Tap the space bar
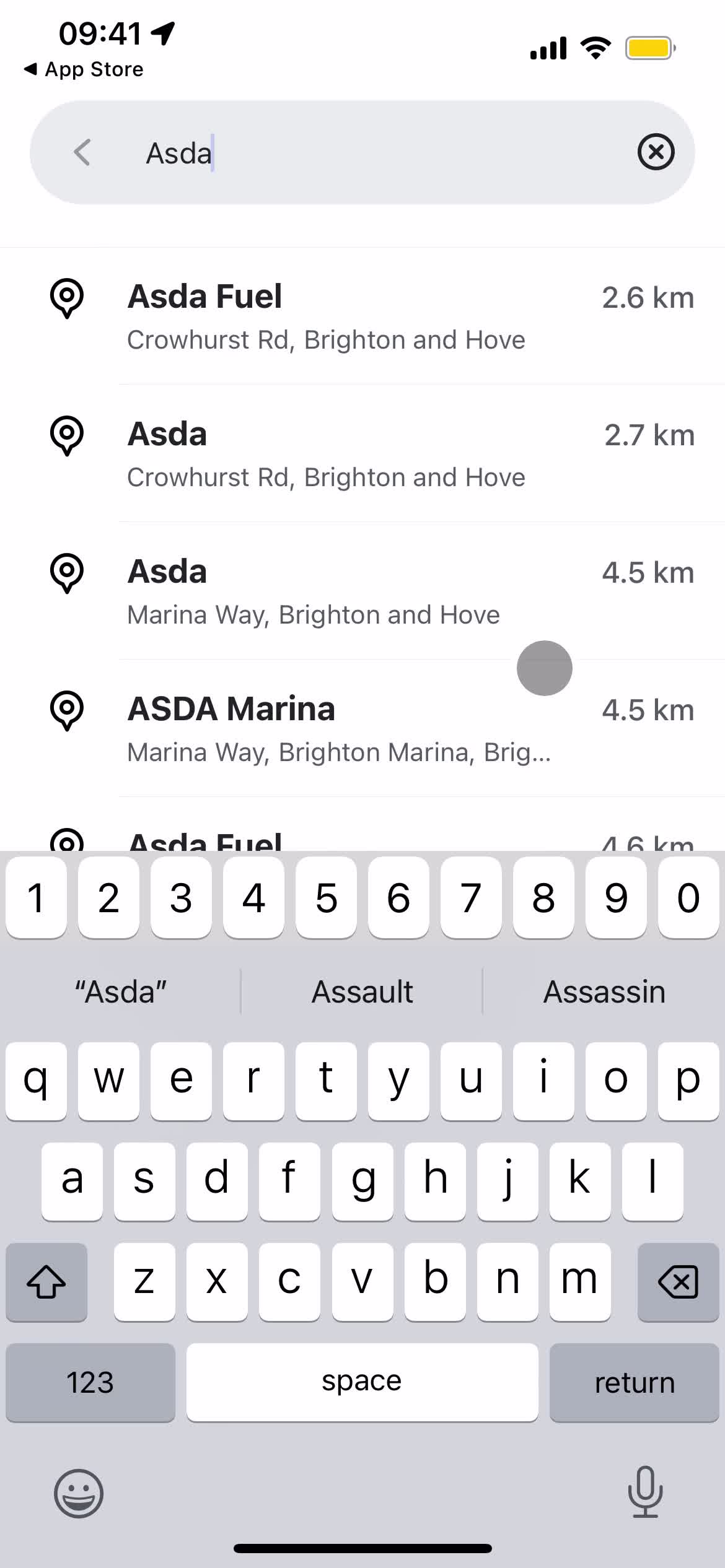The image size is (725, 1568). tap(362, 1382)
